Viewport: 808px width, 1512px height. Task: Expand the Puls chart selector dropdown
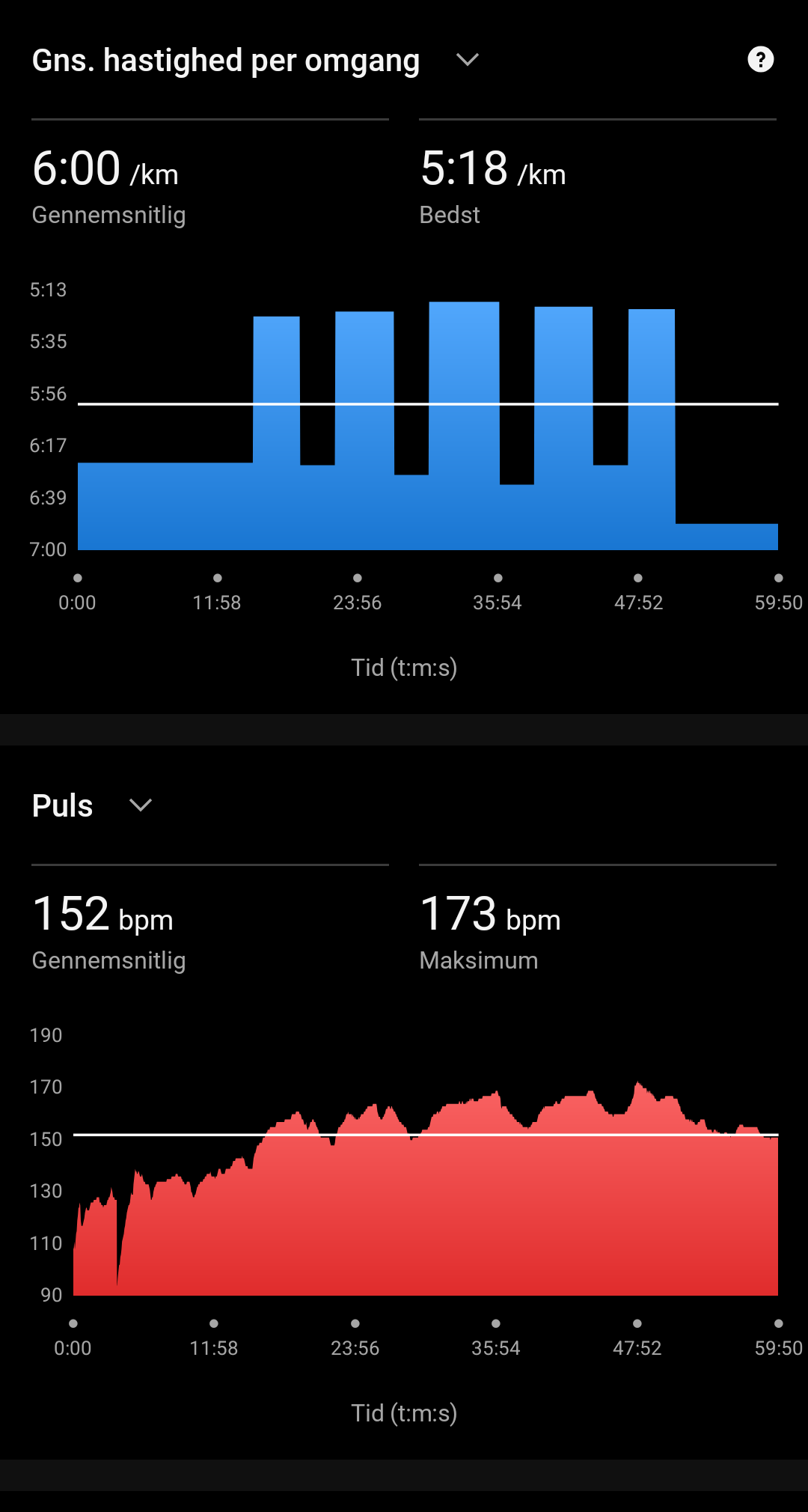(140, 805)
